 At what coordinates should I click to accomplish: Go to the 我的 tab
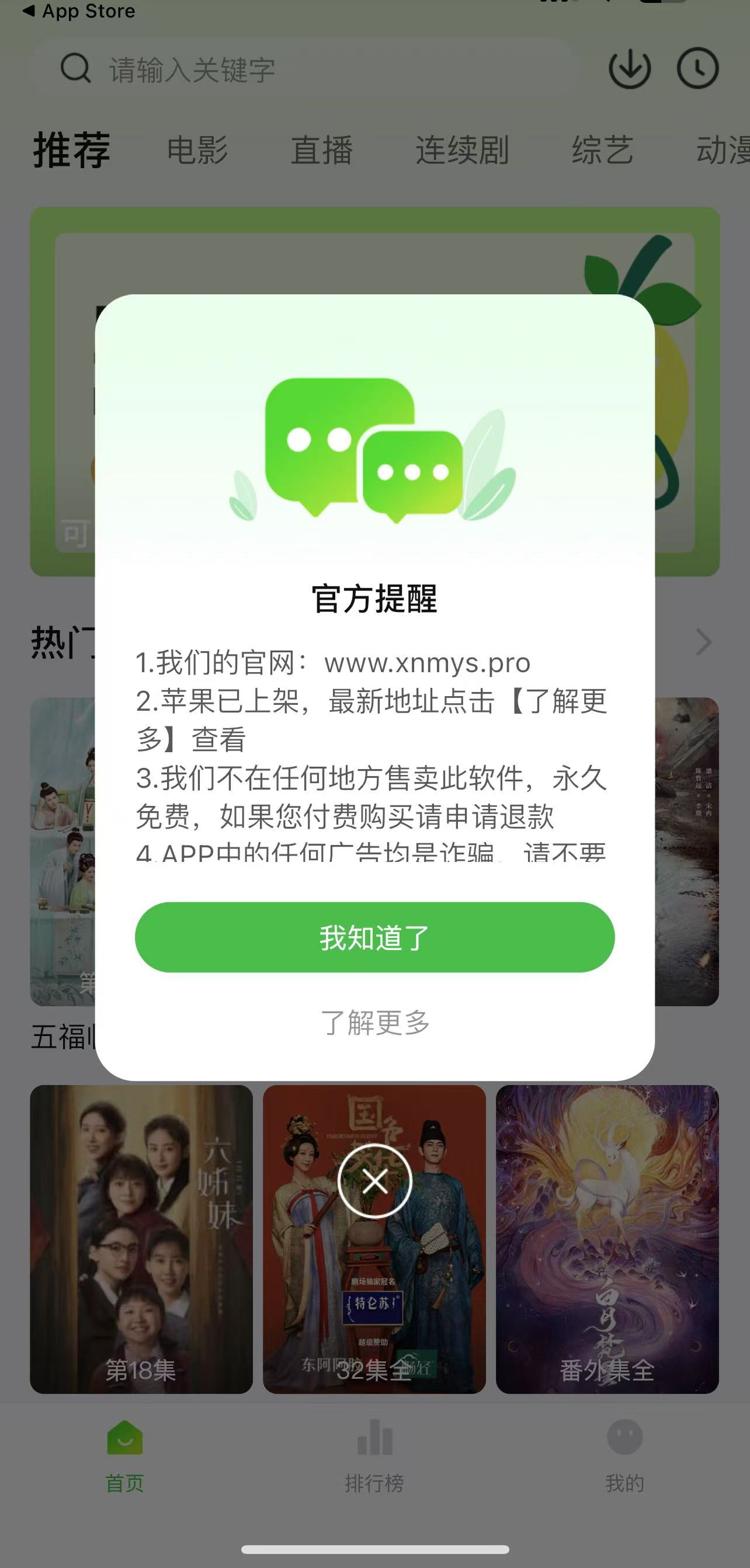click(x=624, y=1456)
